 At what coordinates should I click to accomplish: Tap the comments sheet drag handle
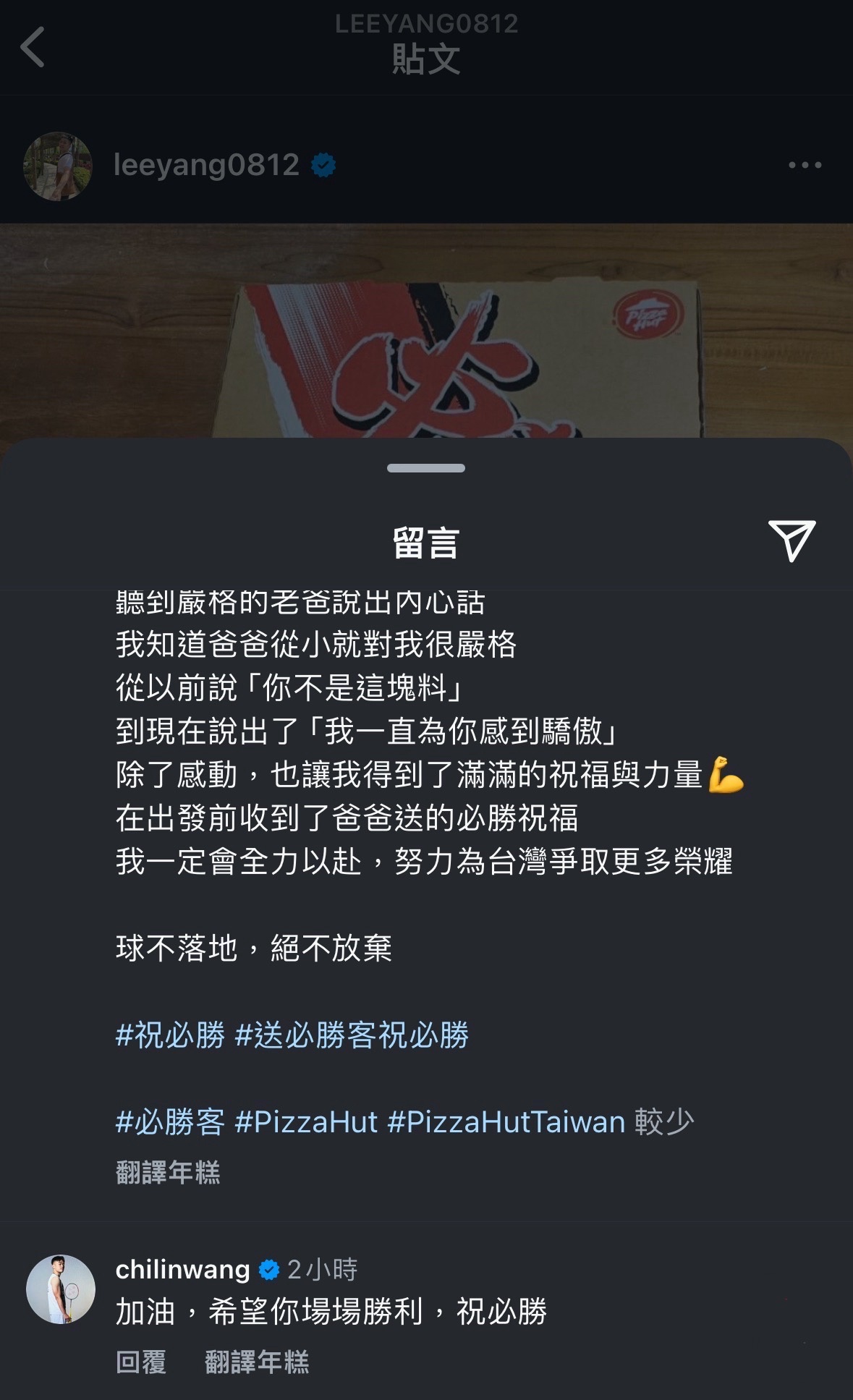point(425,468)
